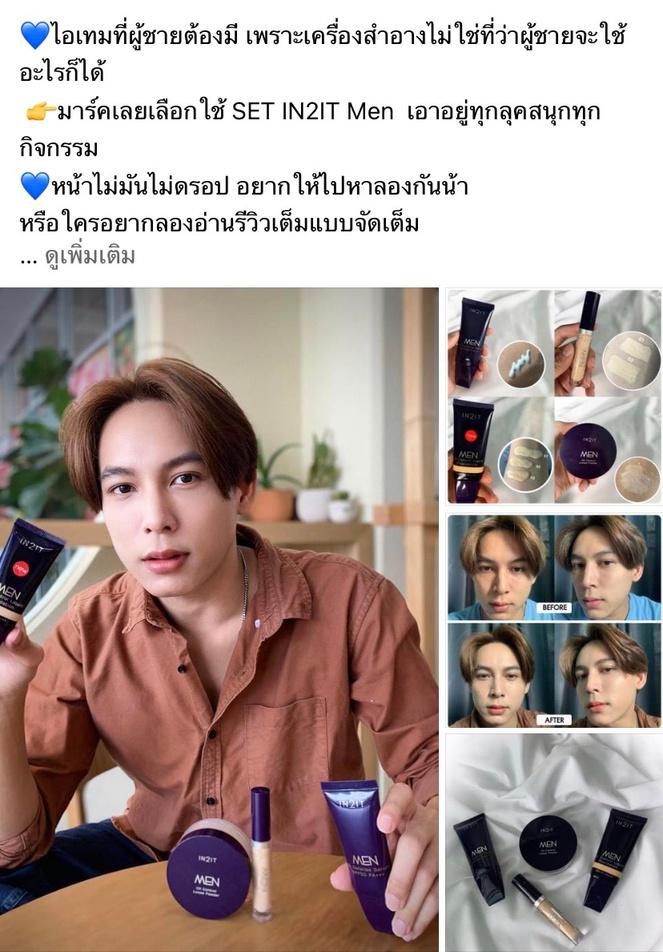
Task: Open the before and after comparison photo
Action: click(x=553, y=620)
